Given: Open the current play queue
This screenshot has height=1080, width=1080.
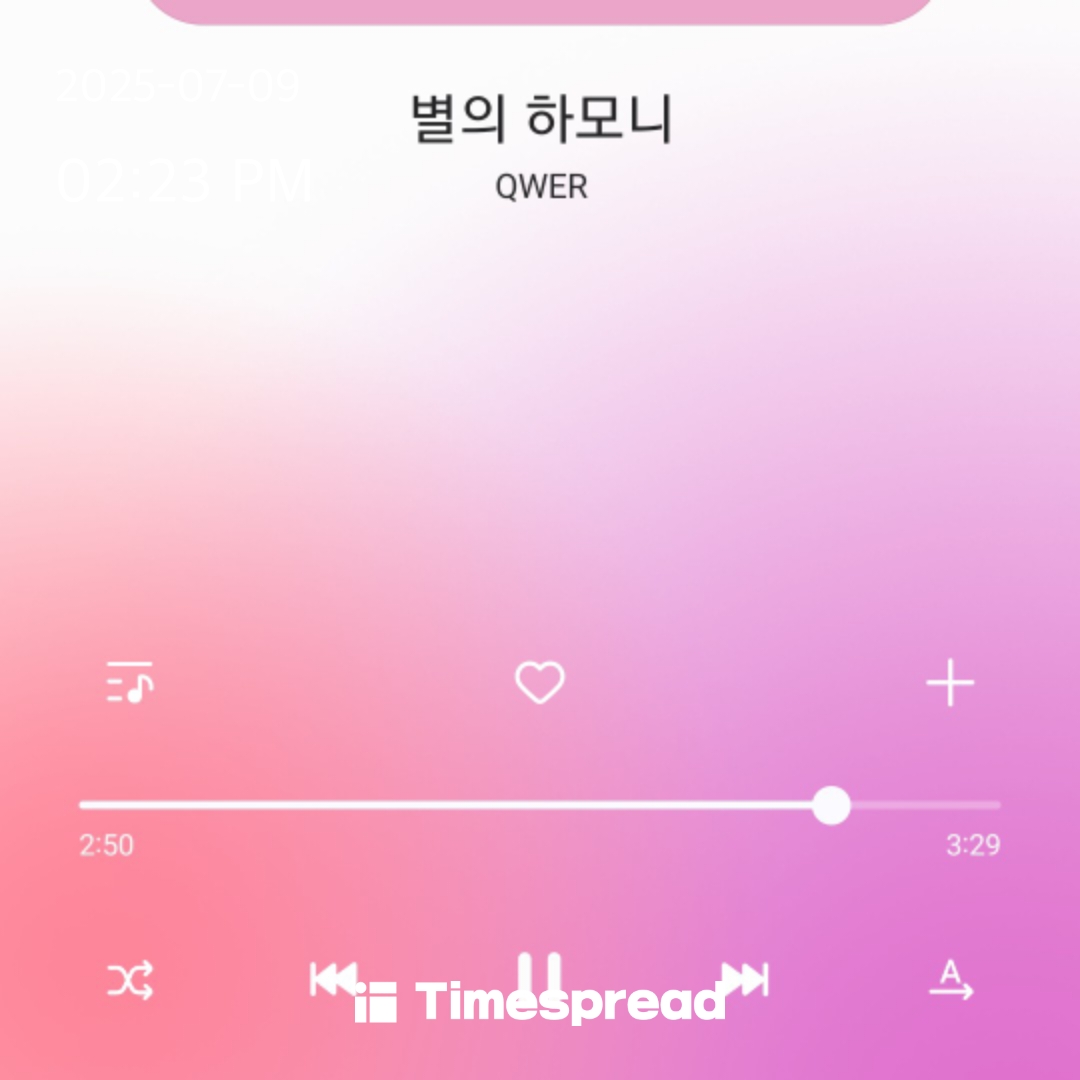Looking at the screenshot, I should [130, 683].
